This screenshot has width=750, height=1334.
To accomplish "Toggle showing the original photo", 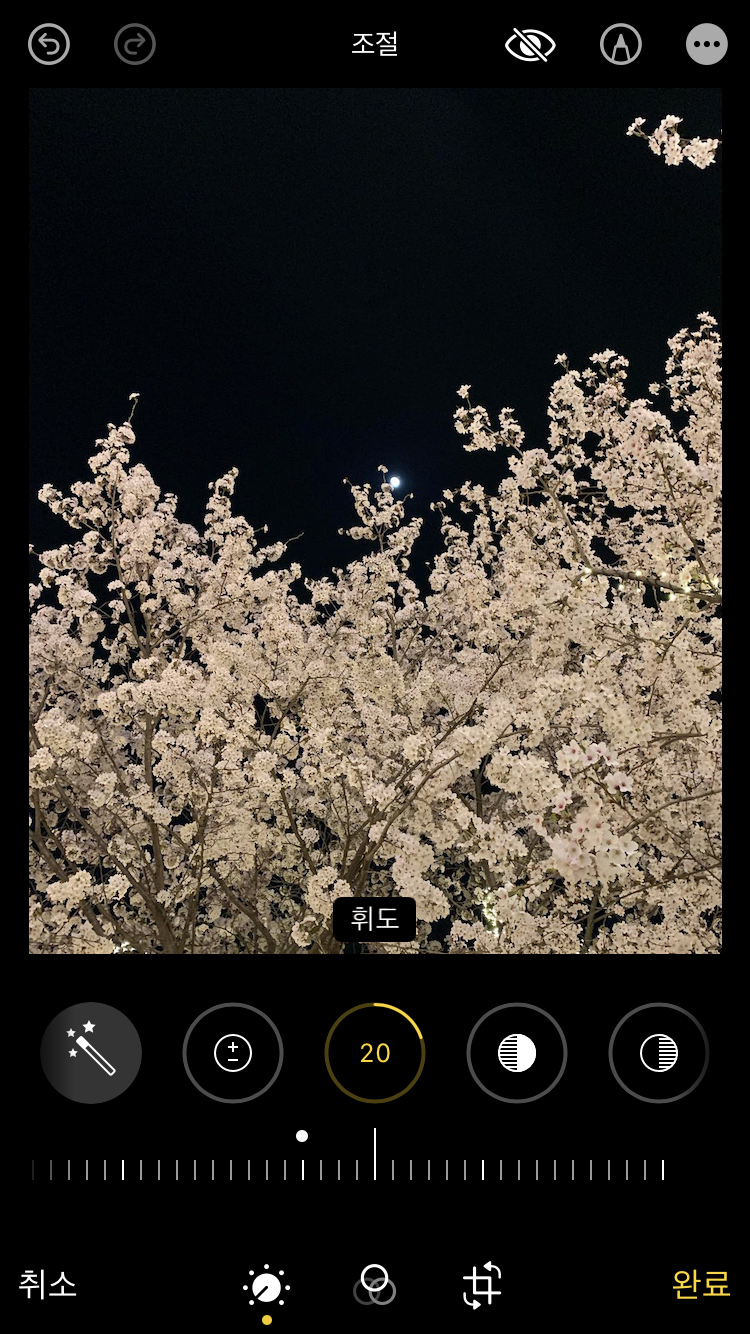I will pyautogui.click(x=530, y=45).
